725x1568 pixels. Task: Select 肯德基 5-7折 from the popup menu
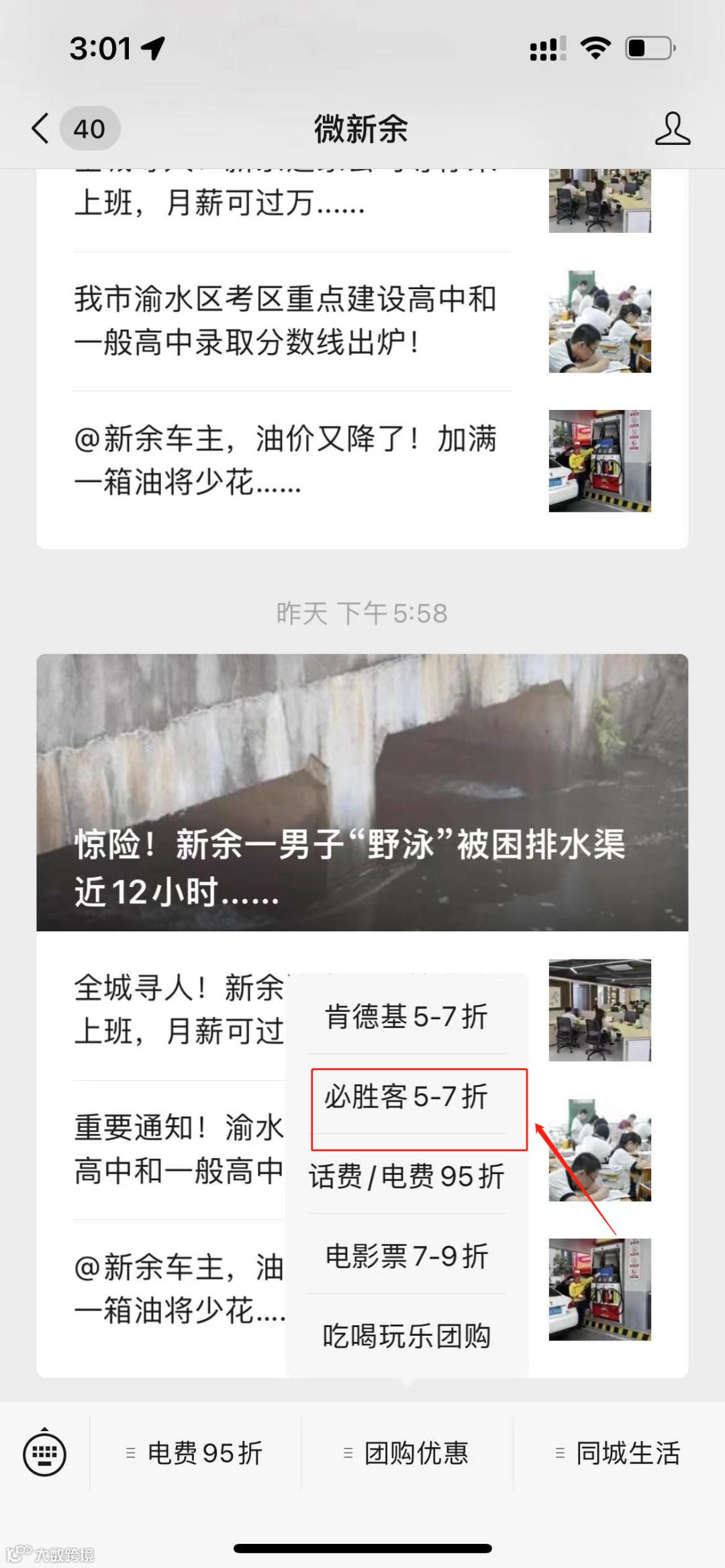(407, 1016)
